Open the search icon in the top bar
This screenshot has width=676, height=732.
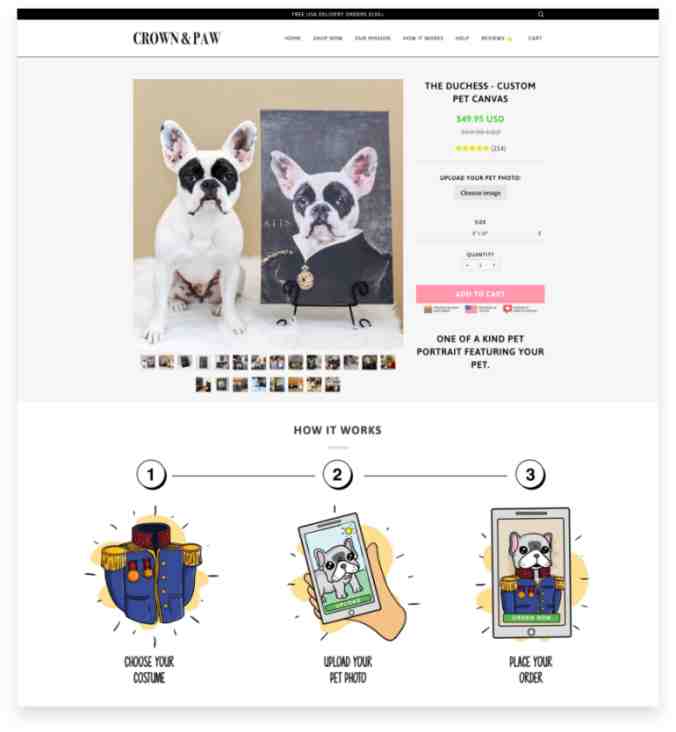(541, 14)
